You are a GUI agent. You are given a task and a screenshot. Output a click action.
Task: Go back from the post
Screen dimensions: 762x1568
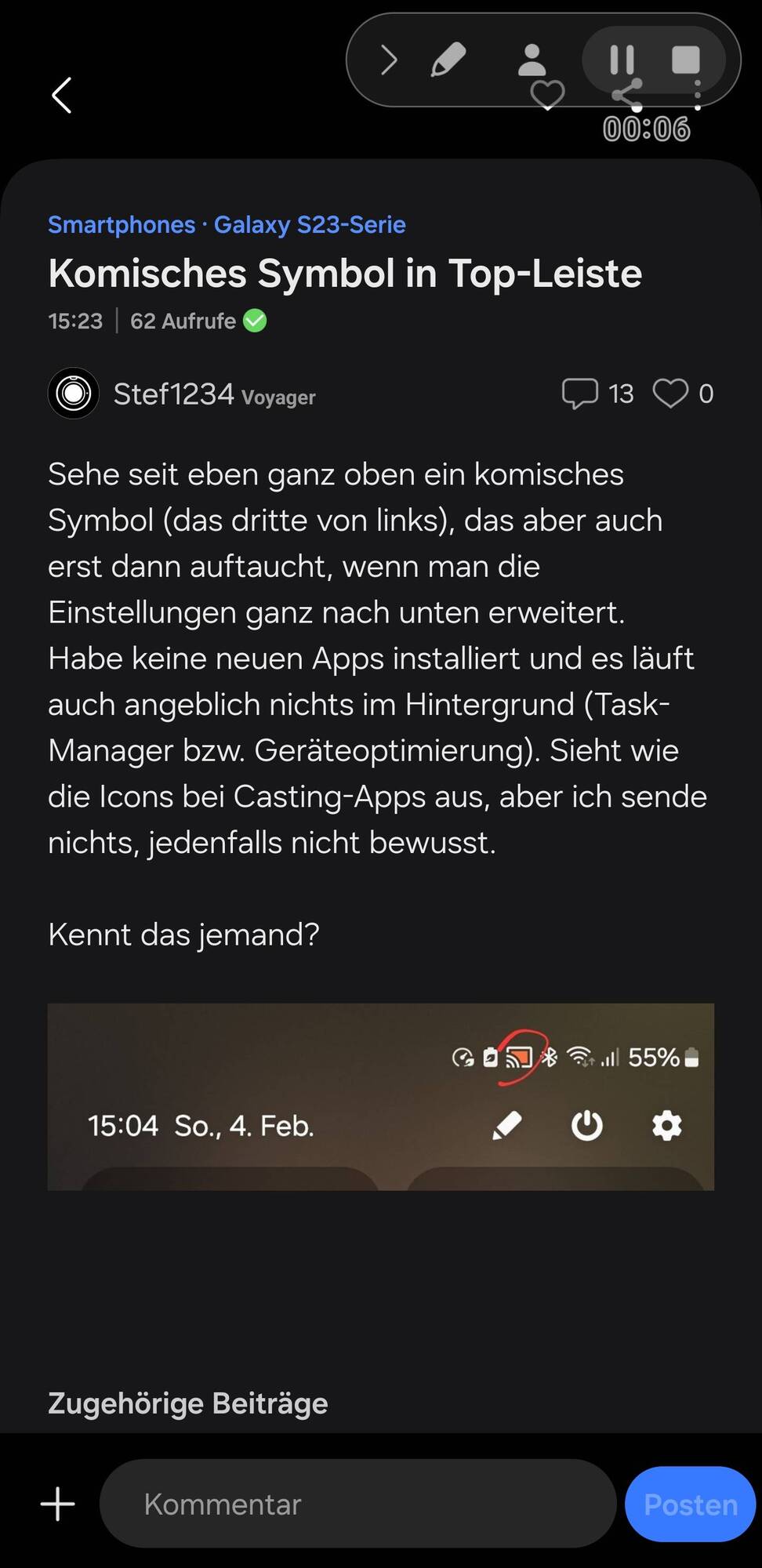pos(62,96)
